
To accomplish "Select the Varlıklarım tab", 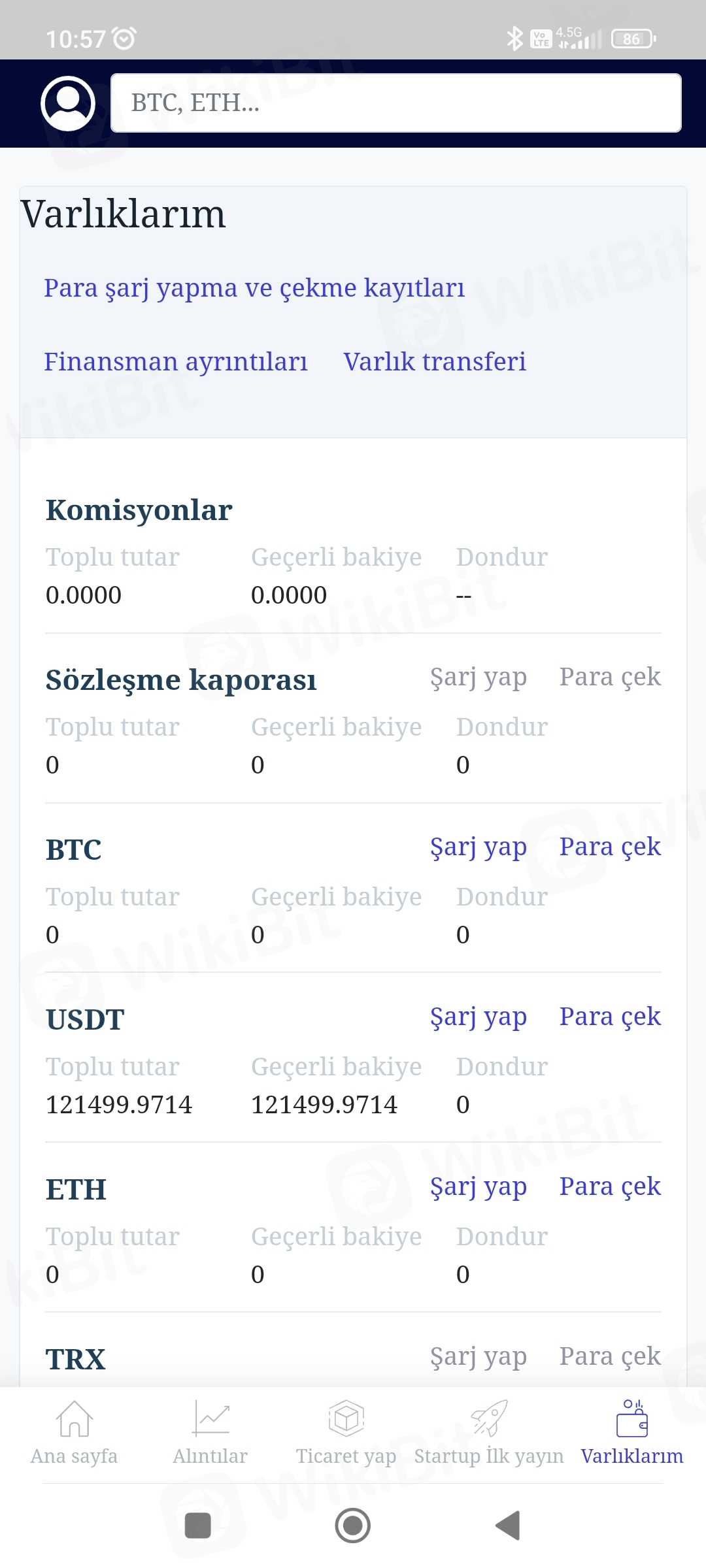I will [631, 1434].
